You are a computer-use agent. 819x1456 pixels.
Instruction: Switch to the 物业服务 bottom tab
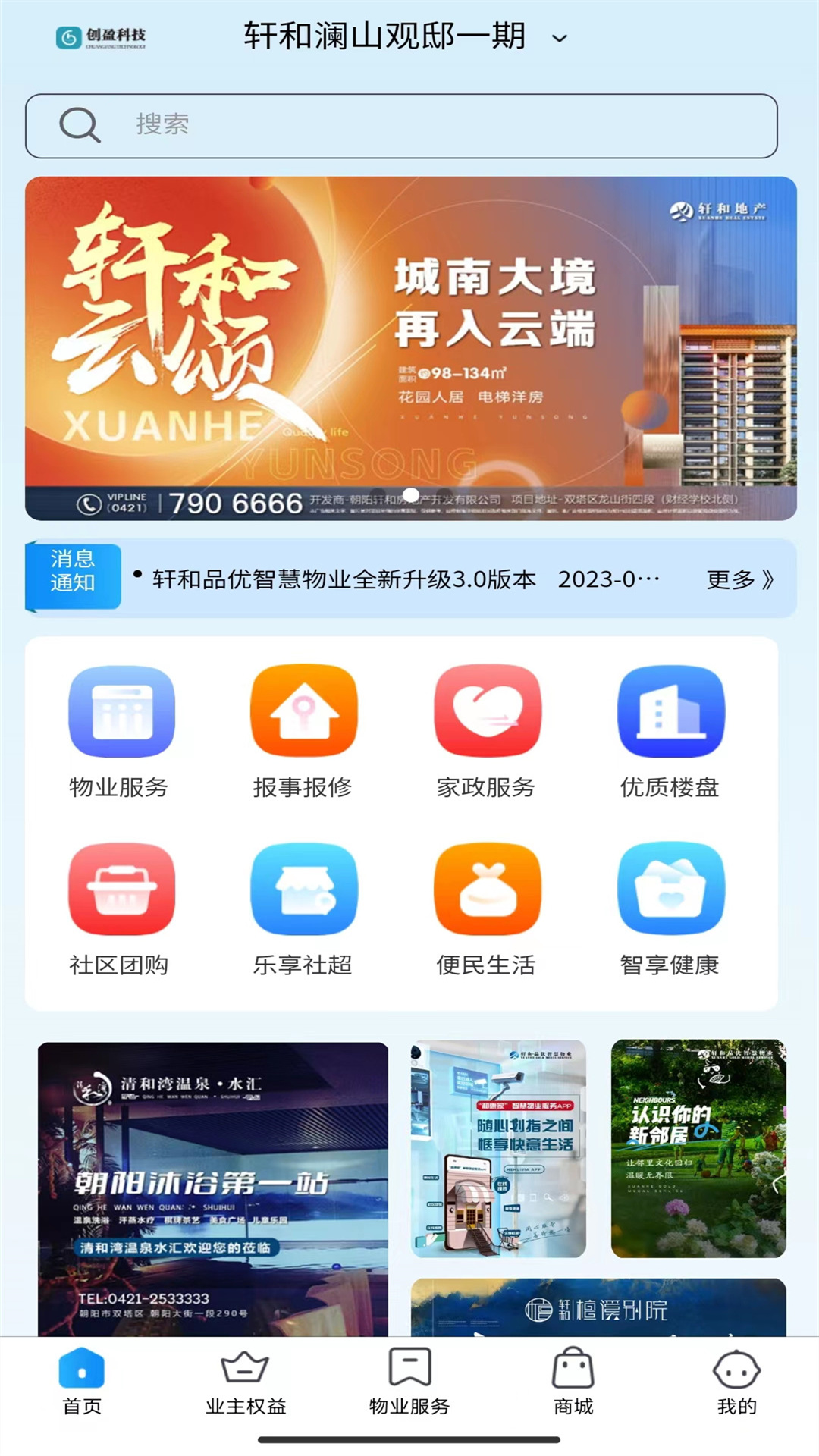[x=409, y=1382]
